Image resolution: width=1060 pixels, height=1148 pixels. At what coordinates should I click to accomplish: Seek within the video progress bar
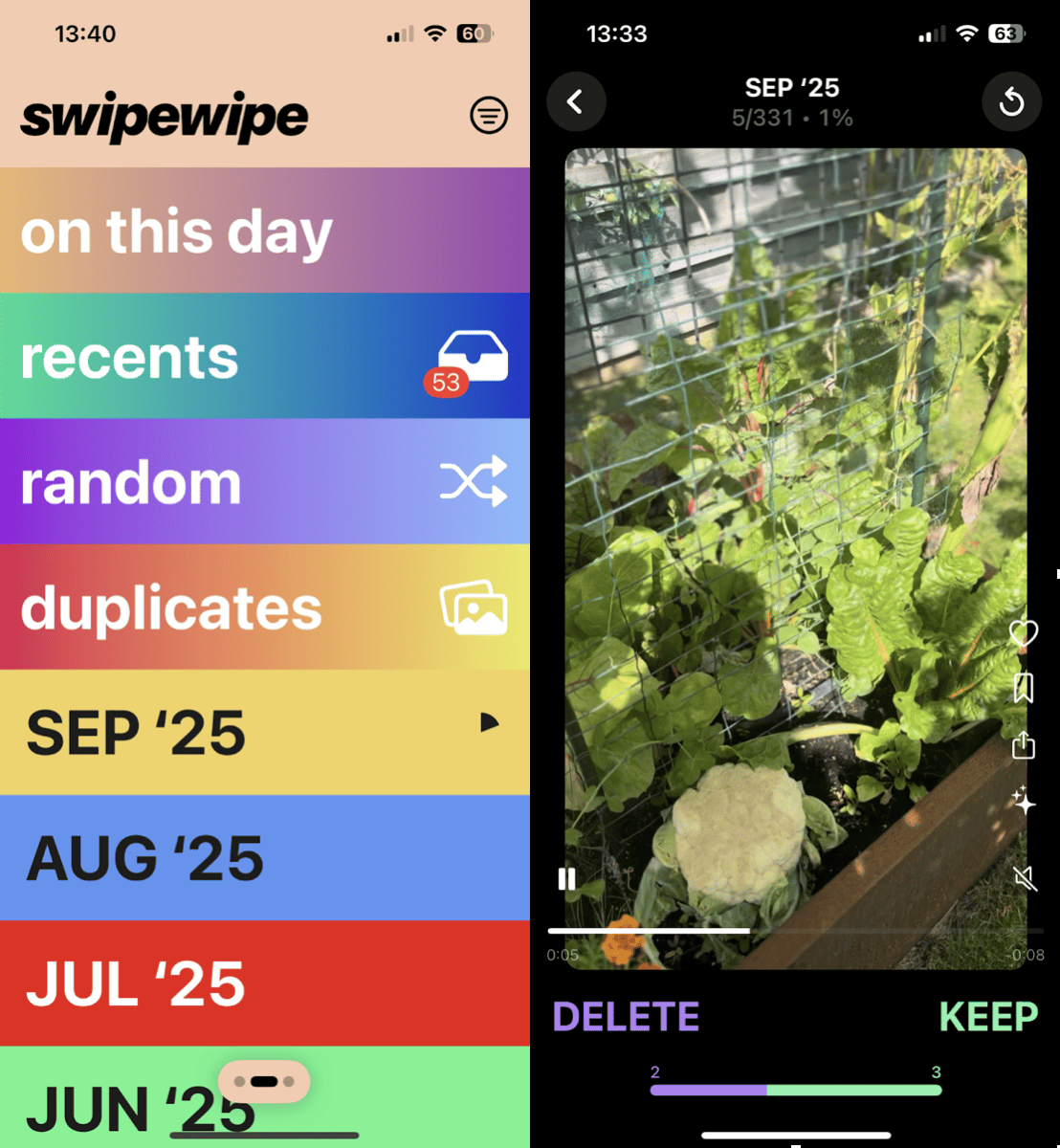(x=794, y=930)
